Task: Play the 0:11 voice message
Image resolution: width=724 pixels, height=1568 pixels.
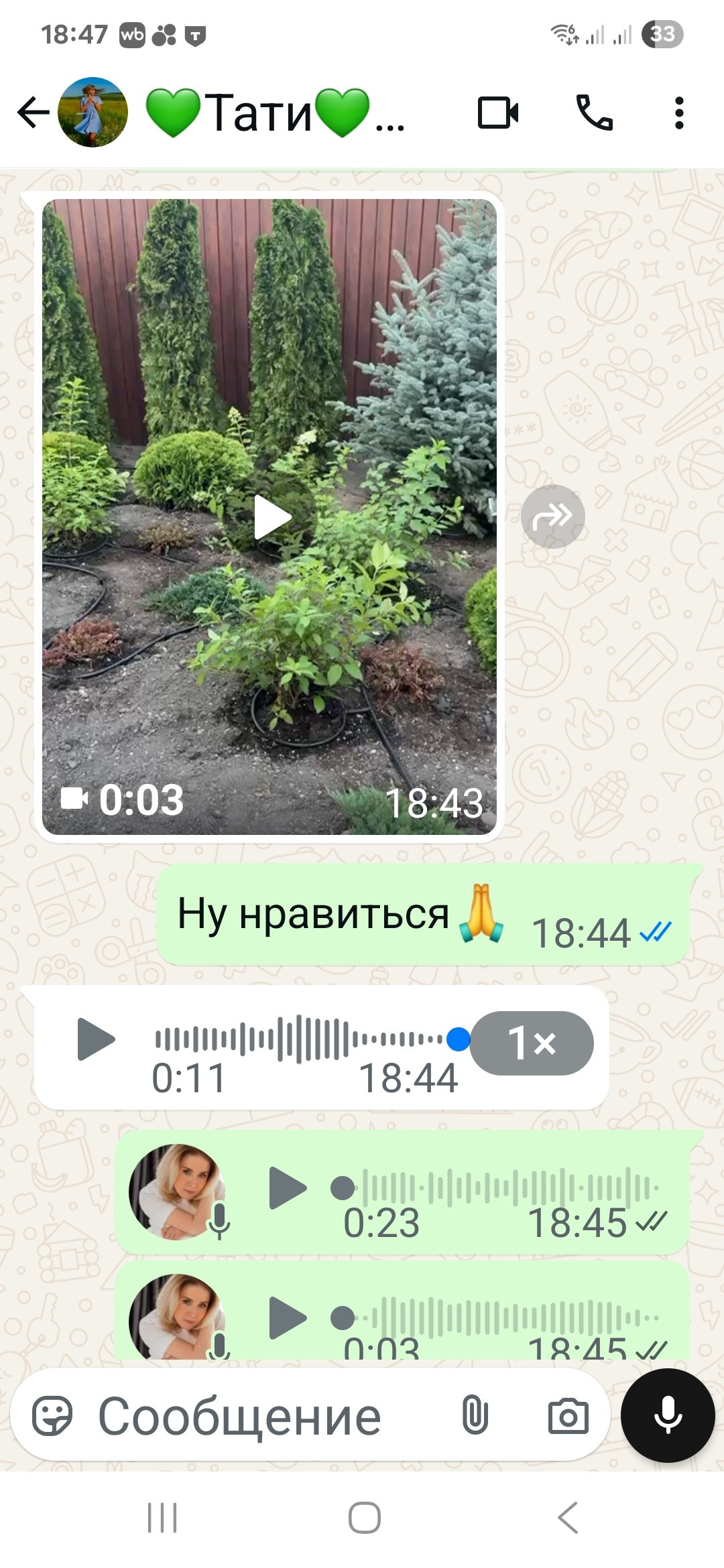Action: (x=95, y=1039)
